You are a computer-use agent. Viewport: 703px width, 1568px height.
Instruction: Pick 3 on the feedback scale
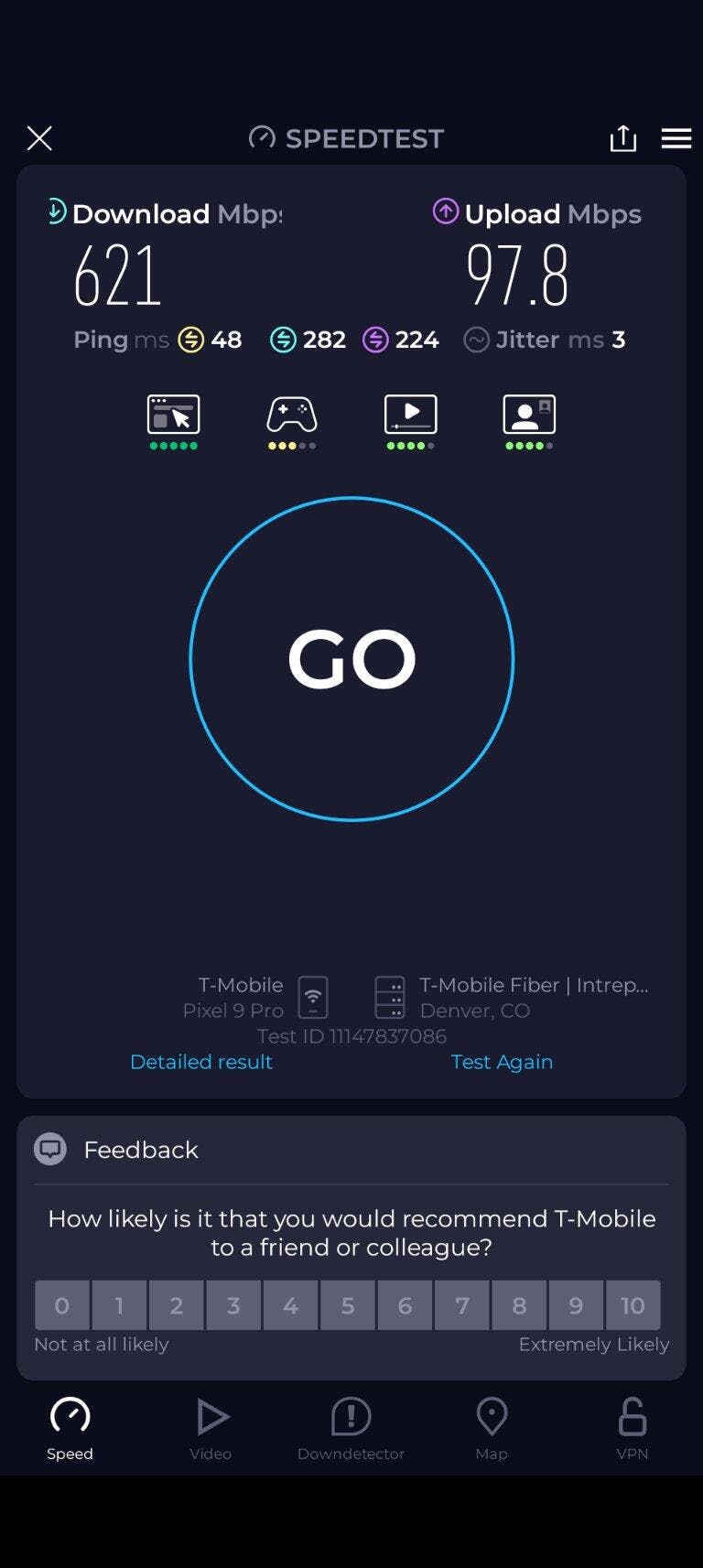[233, 1305]
